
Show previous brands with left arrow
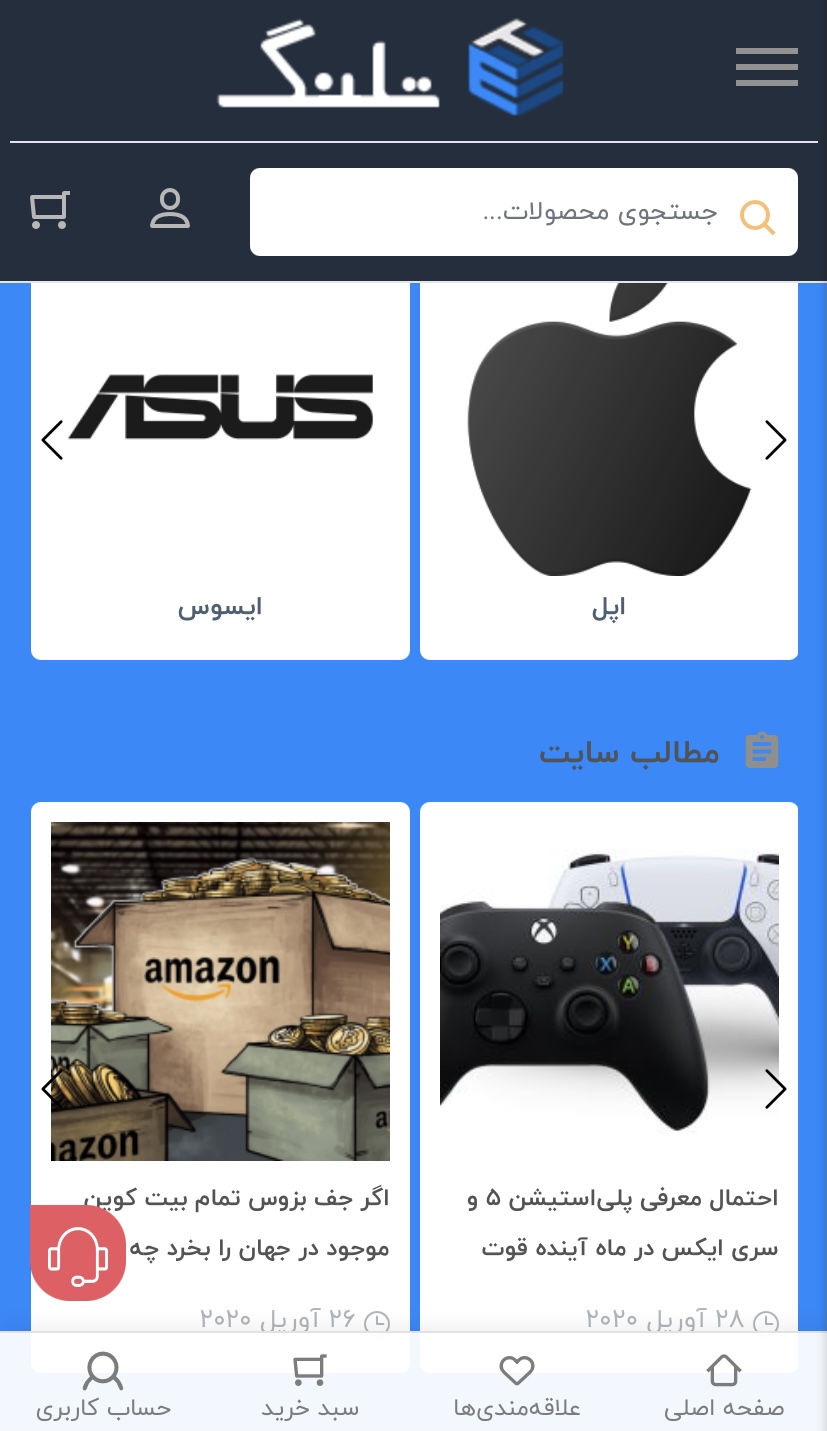[x=52, y=440]
